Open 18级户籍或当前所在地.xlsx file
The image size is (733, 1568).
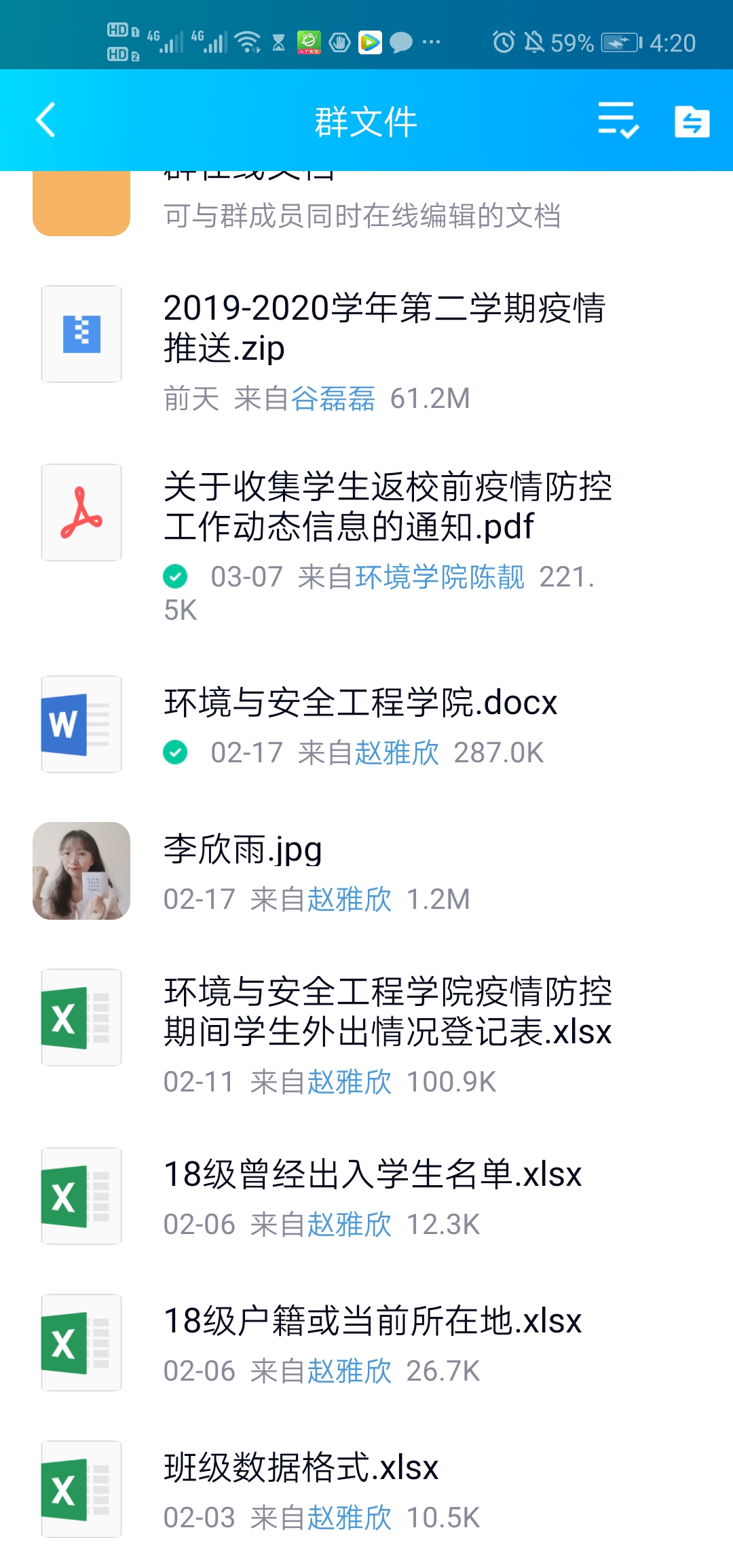coord(373,1321)
